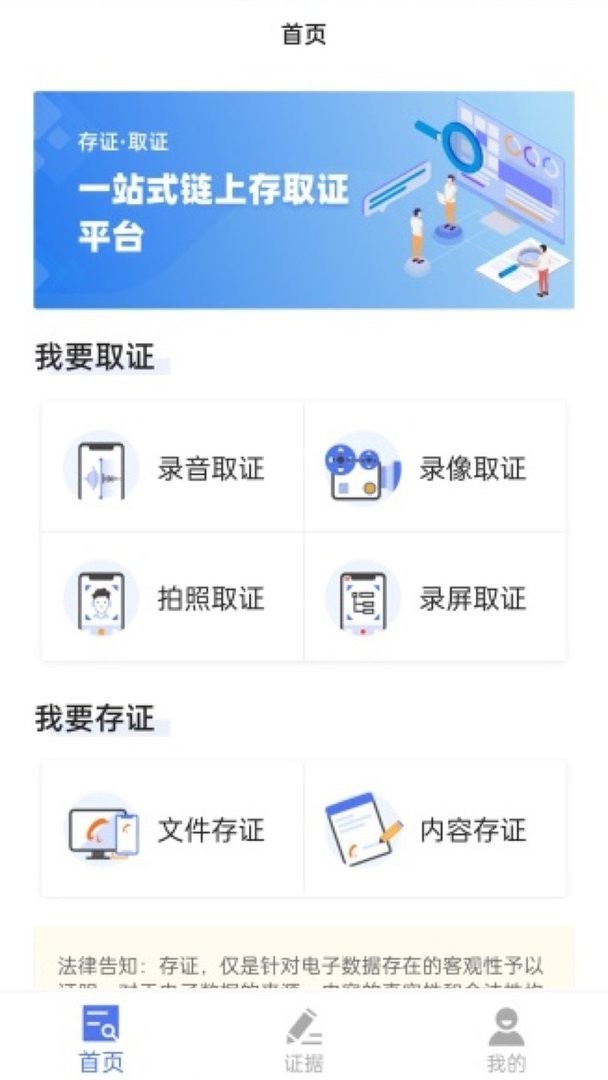The width and height of the screenshot is (608, 1080).
Task: Switch to the 证据 tab
Action: tap(304, 1040)
